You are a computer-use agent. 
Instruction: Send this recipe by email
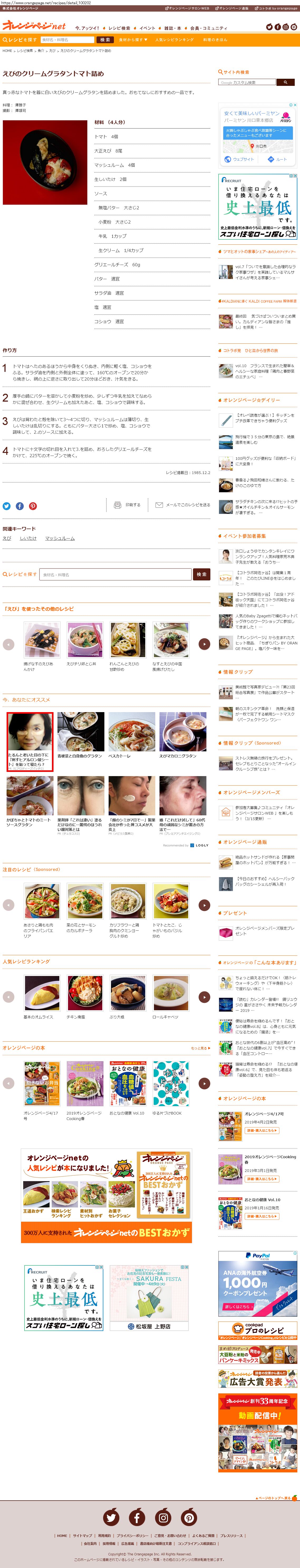(x=183, y=505)
